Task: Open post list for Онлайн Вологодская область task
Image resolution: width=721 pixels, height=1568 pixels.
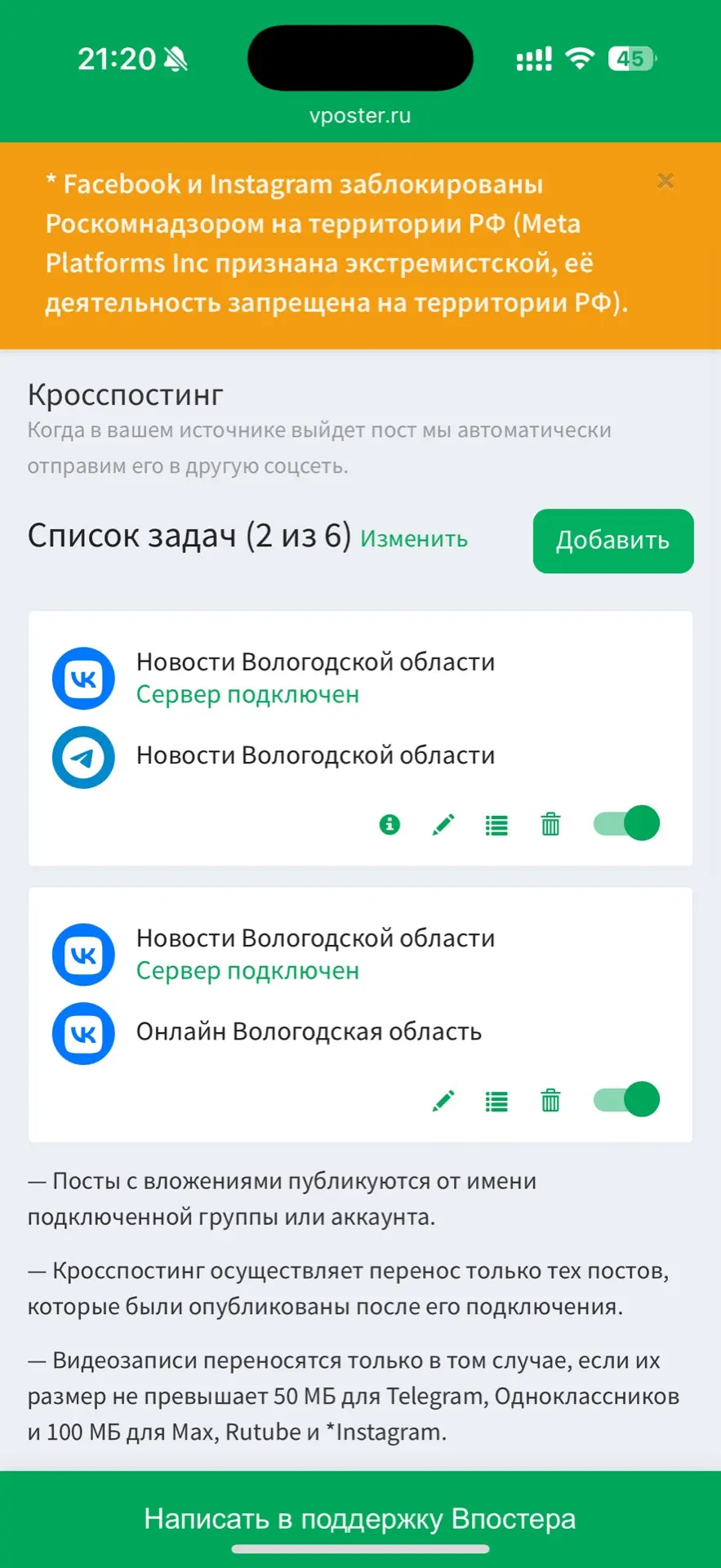Action: coord(496,1102)
